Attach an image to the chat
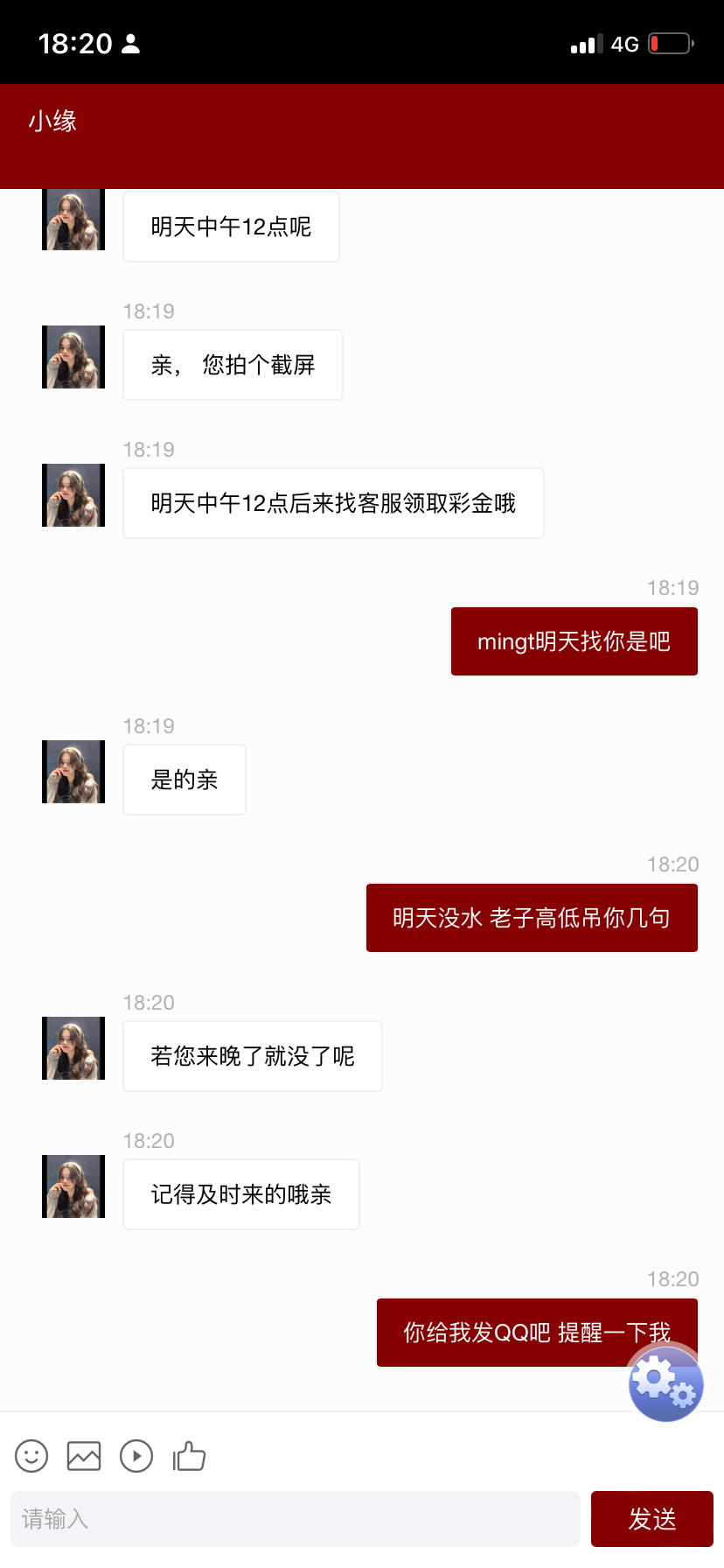The image size is (724, 1568). pos(84,1456)
